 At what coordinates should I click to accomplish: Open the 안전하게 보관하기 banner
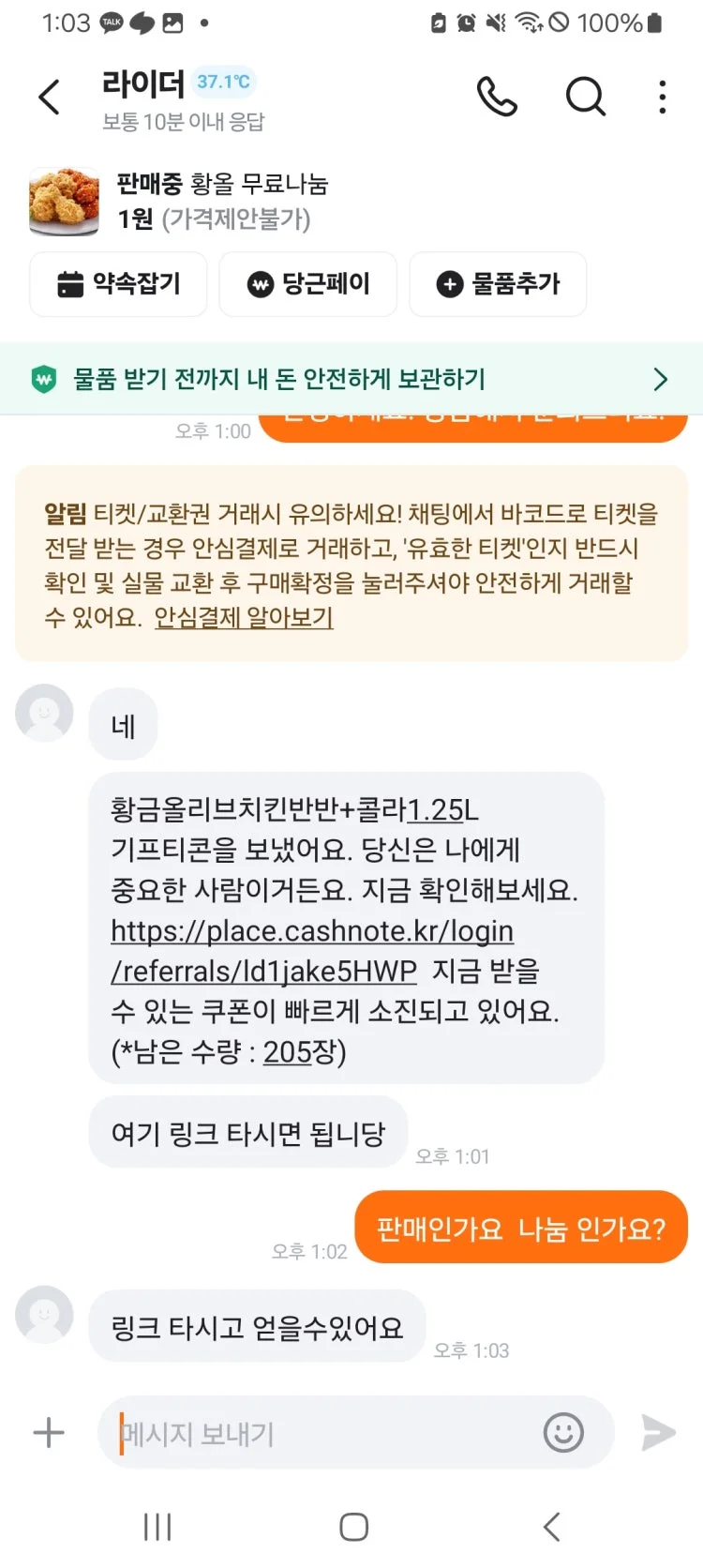[351, 379]
